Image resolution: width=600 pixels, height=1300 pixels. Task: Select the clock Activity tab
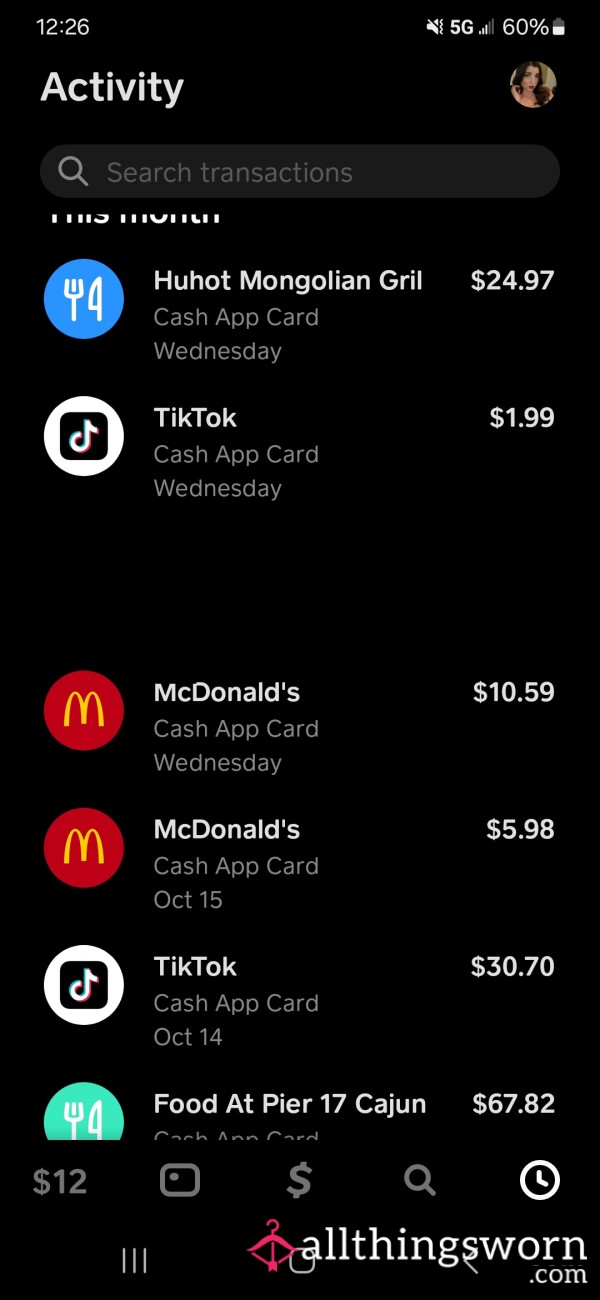(x=540, y=1181)
